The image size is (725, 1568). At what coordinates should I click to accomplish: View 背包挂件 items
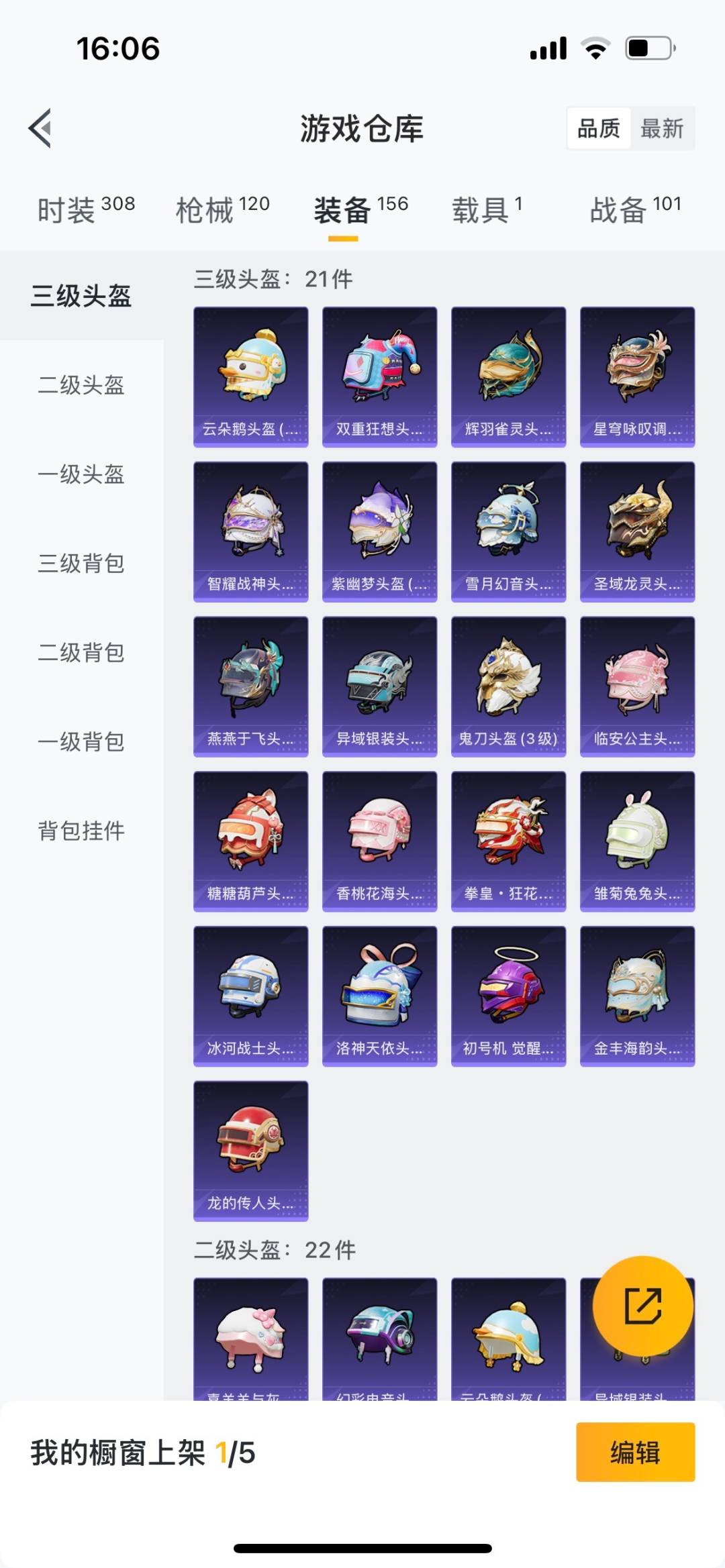(81, 831)
